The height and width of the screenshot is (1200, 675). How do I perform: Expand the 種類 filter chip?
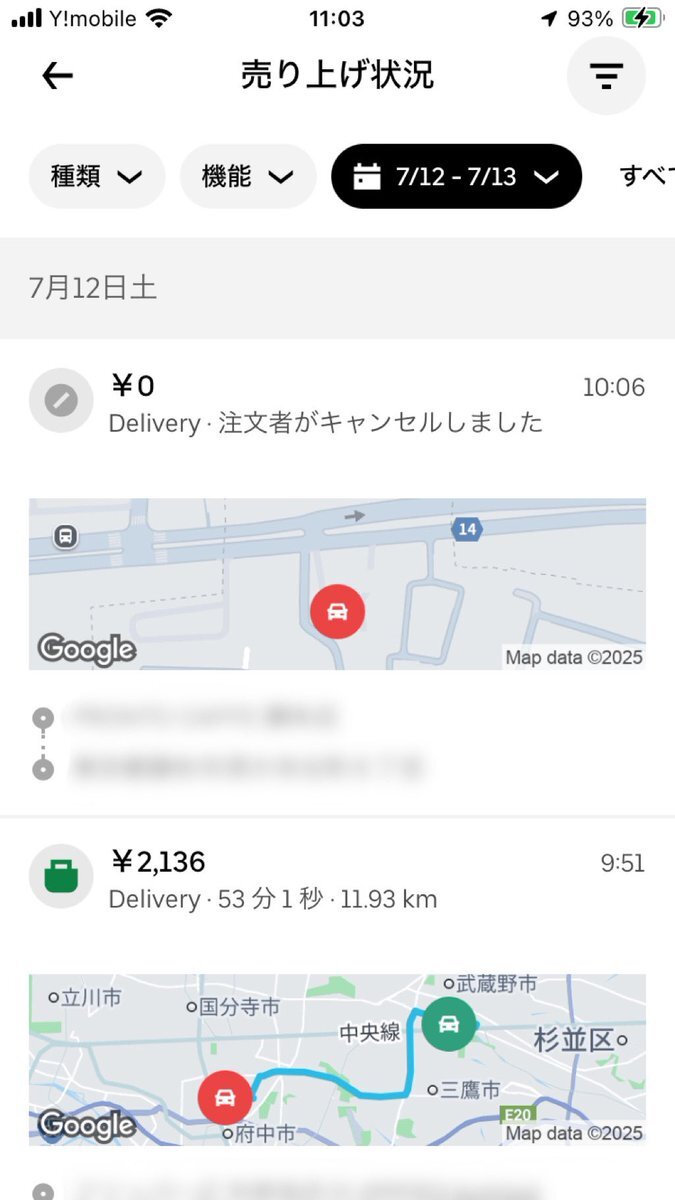click(97, 177)
